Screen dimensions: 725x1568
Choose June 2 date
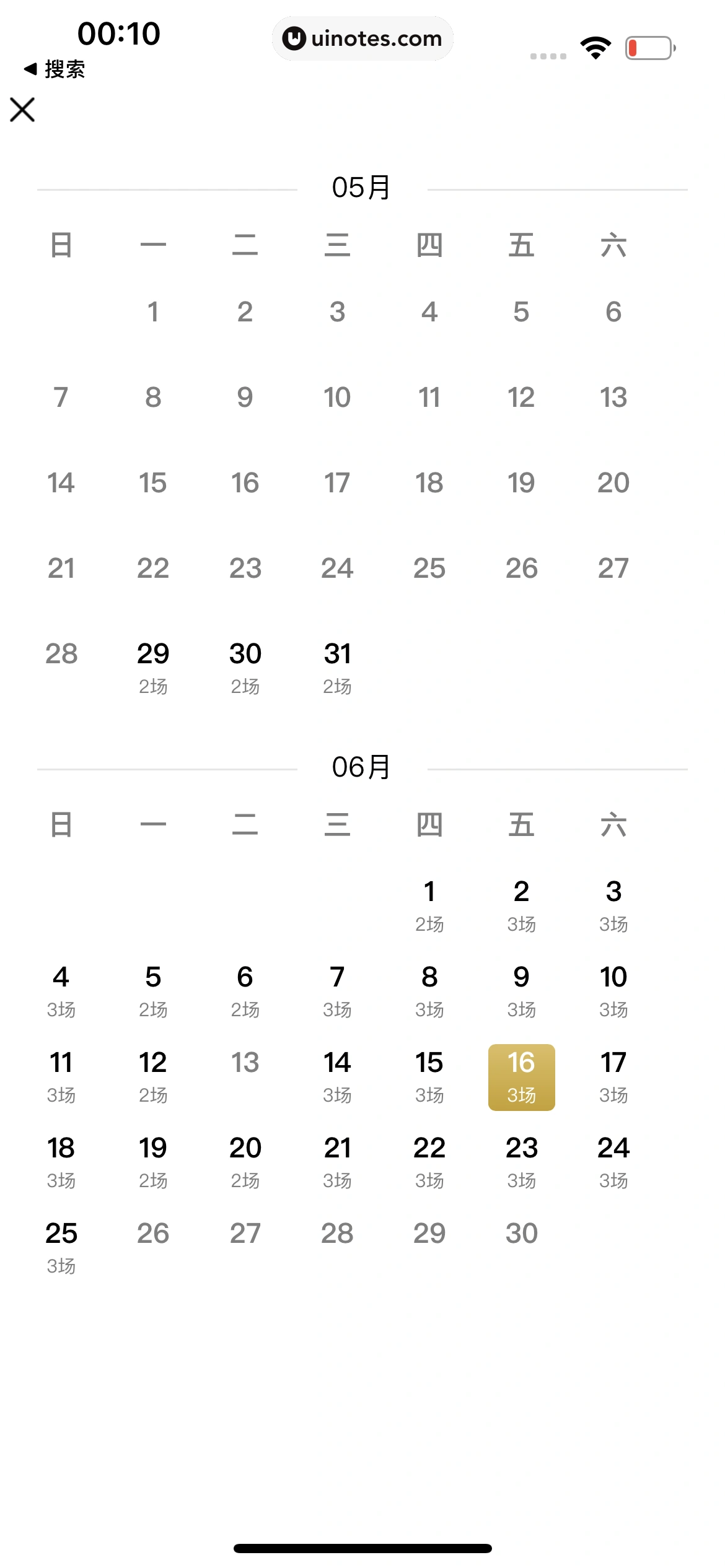click(x=521, y=905)
